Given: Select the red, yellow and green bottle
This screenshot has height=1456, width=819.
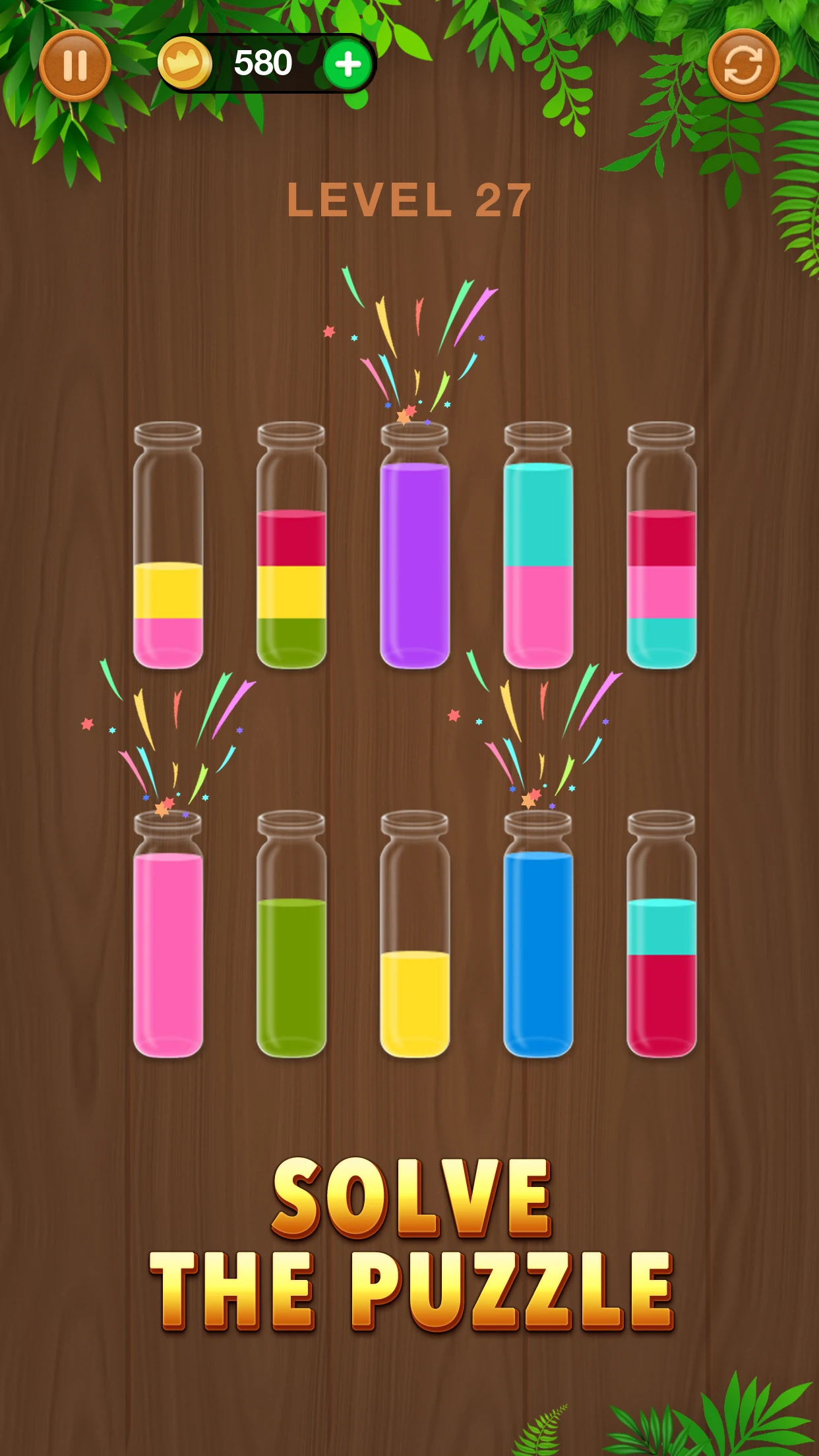Looking at the screenshot, I should (291, 545).
